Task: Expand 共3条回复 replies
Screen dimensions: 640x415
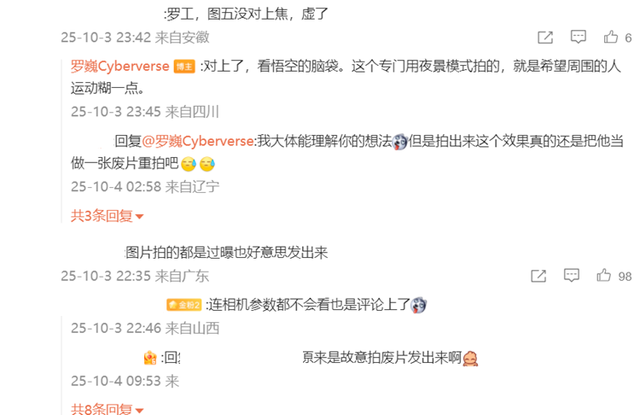Action: (x=107, y=215)
